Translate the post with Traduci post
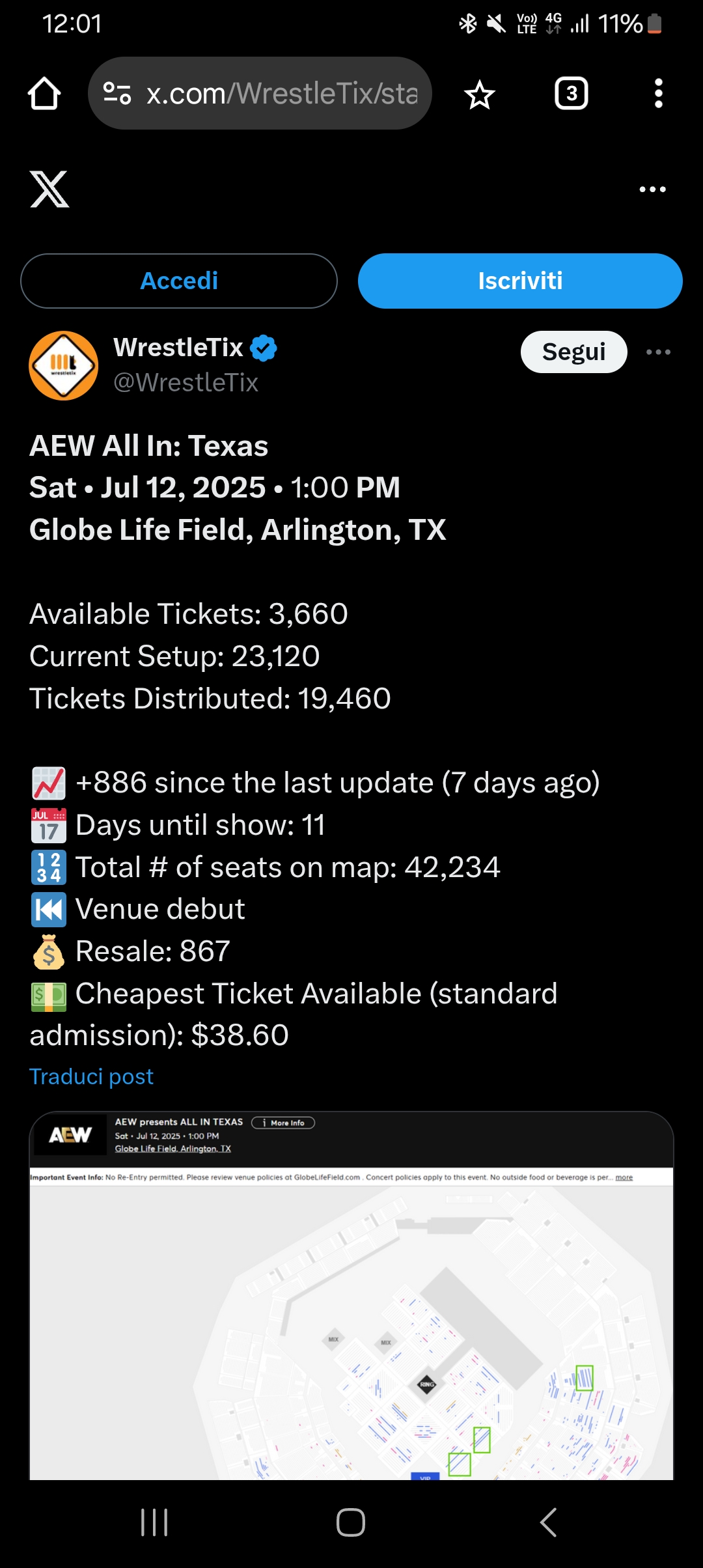 [x=92, y=1076]
